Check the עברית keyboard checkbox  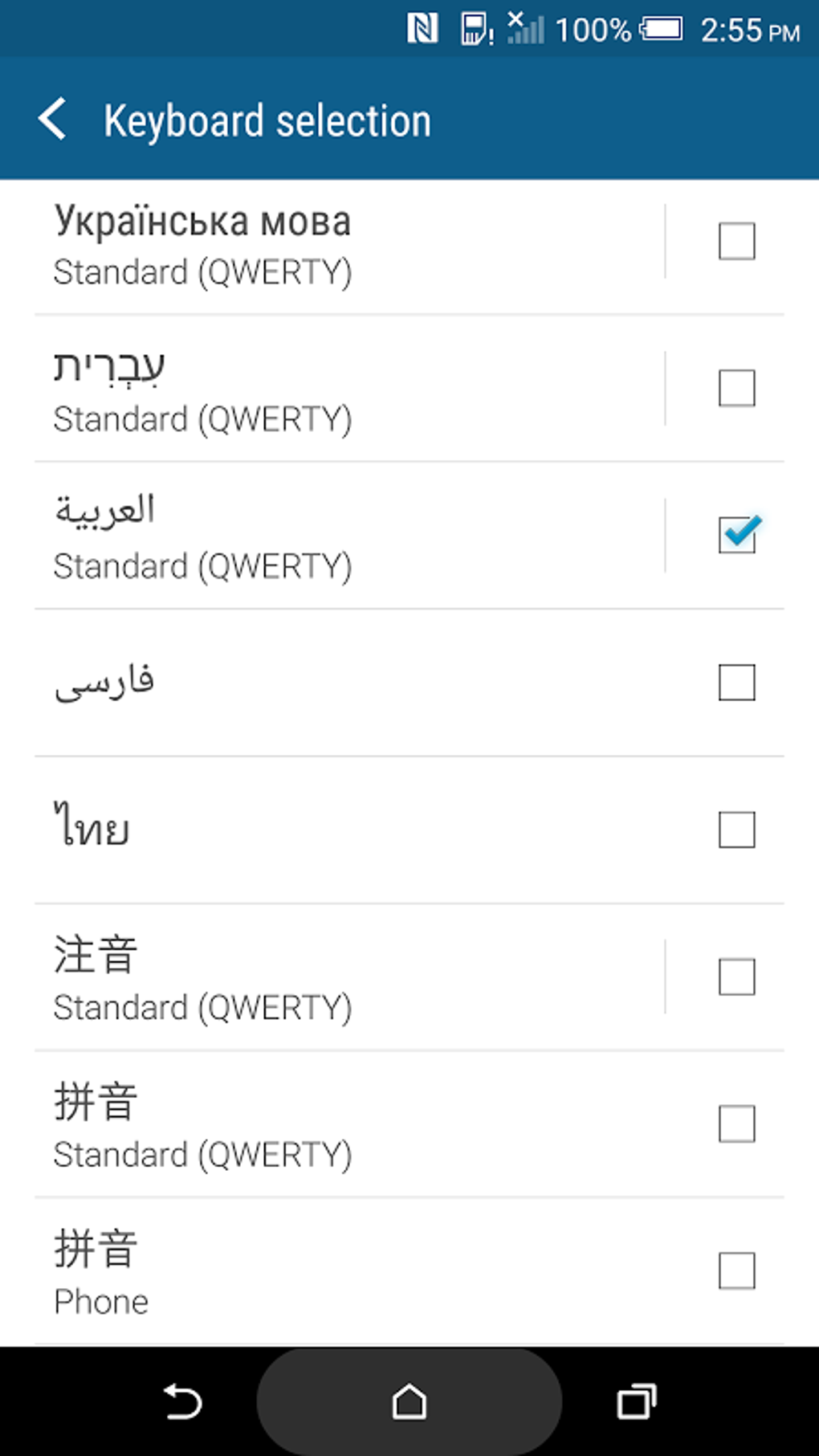(x=735, y=389)
